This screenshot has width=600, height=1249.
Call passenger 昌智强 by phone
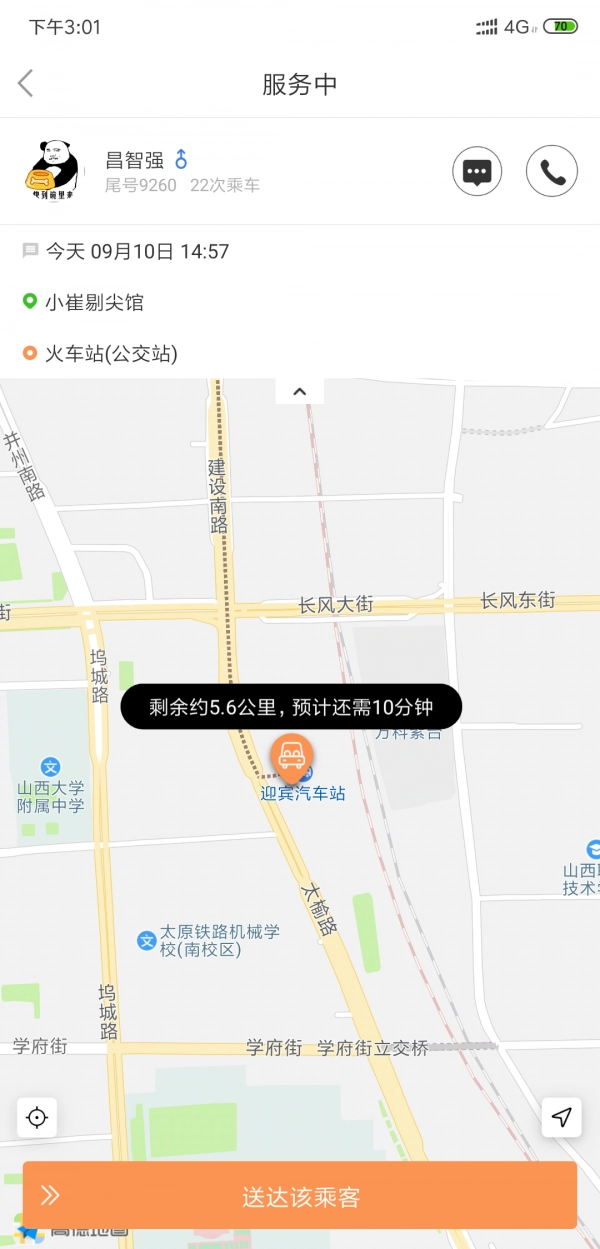tap(552, 171)
